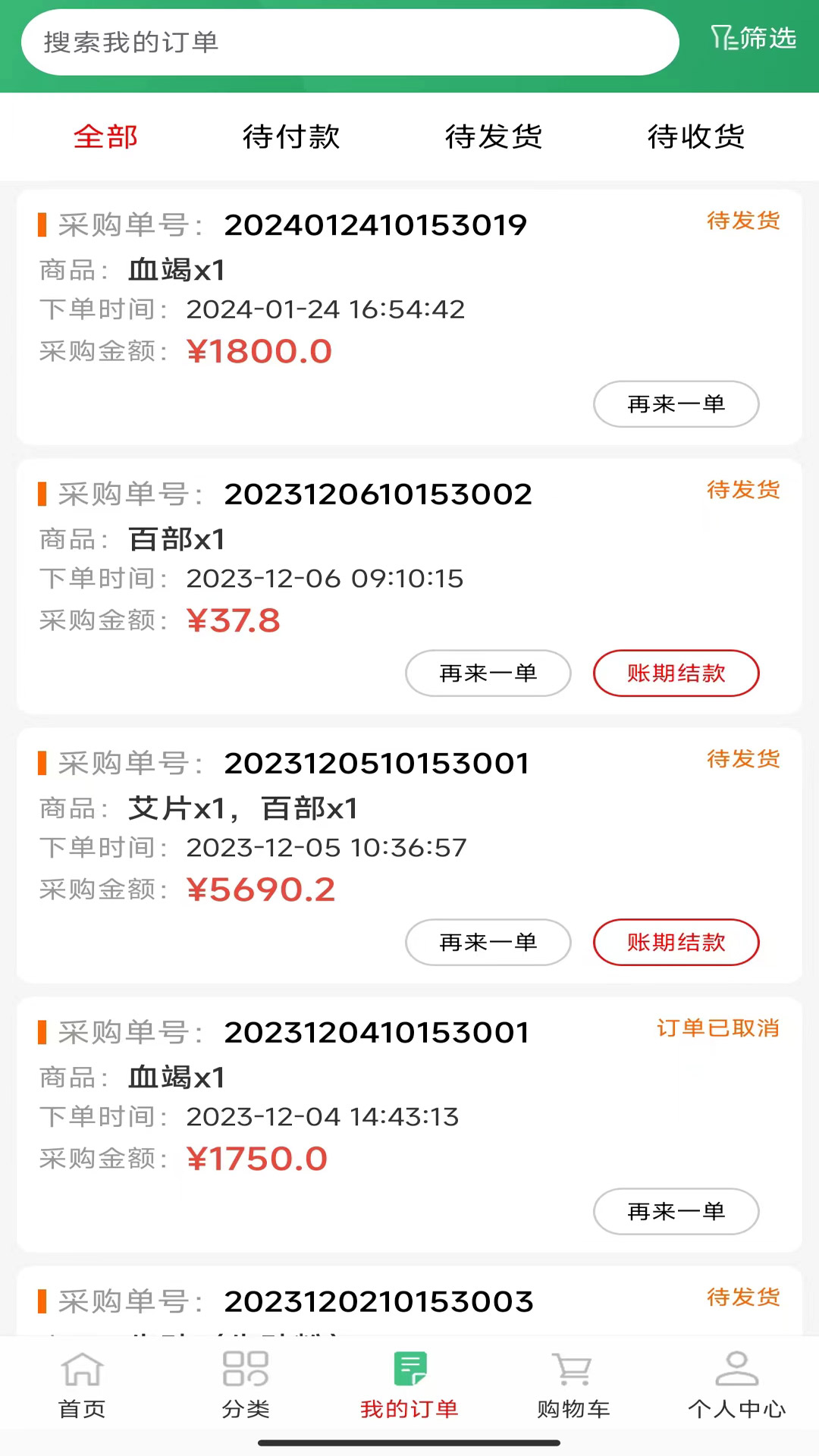Image resolution: width=819 pixels, height=1456 pixels.
Task: Go to the 首页 home tab
Action: [82, 1385]
